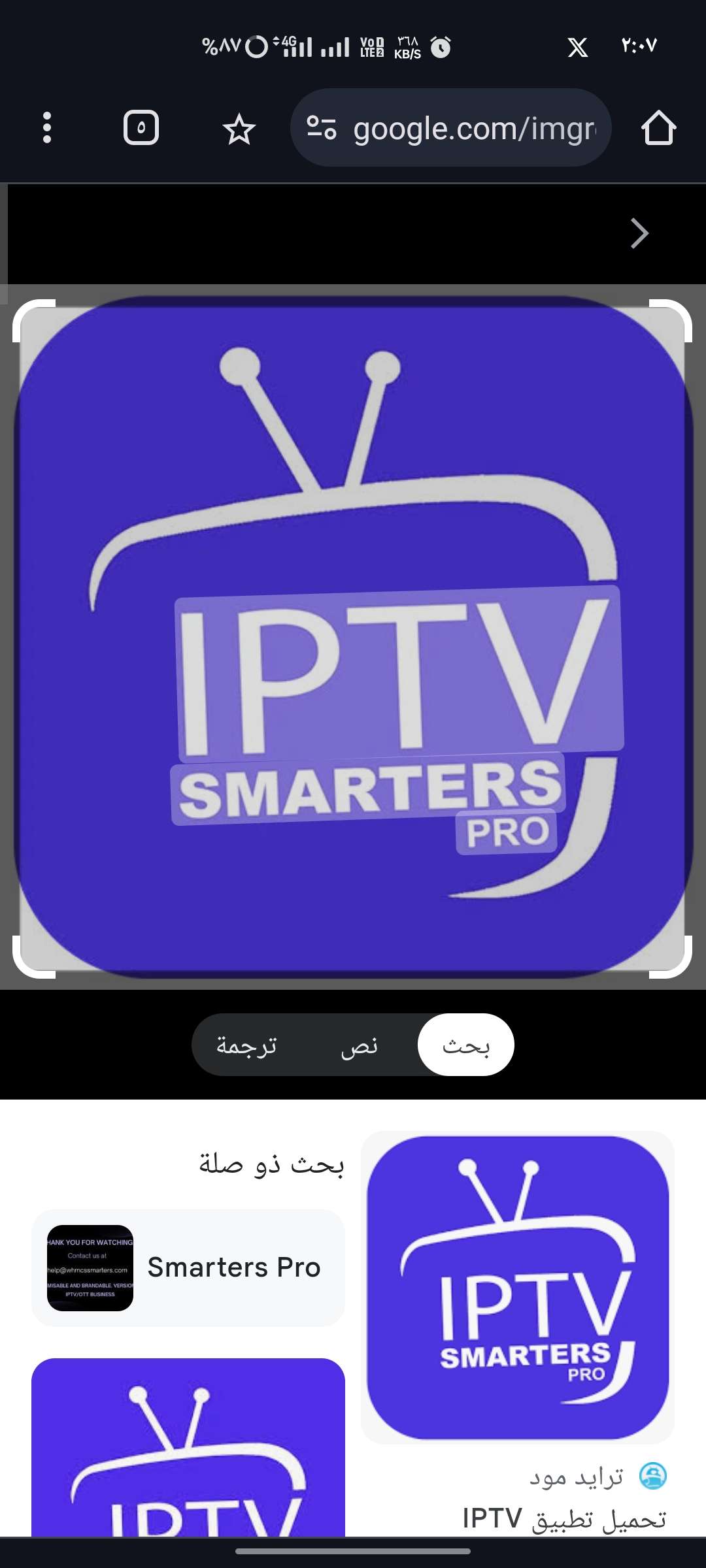Switch to the نص mode
This screenshot has width=706, height=1568.
(x=360, y=1045)
